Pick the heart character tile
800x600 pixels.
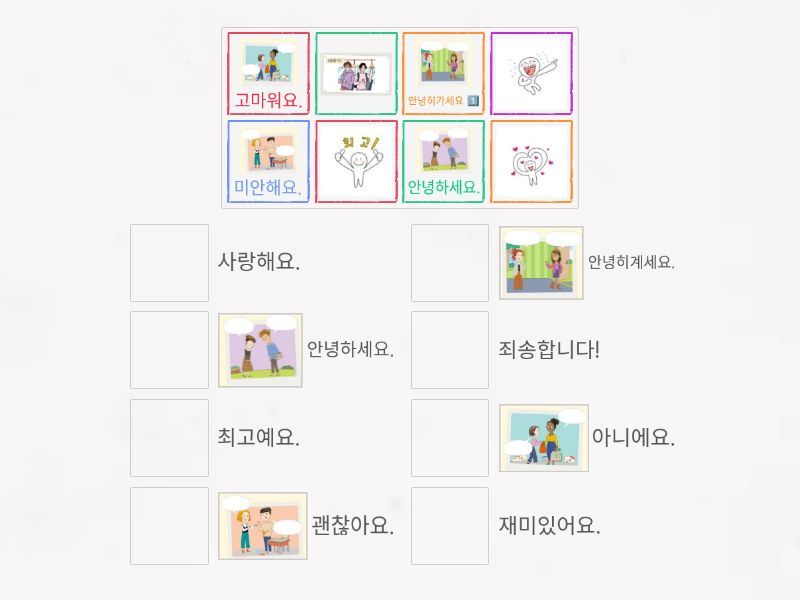point(531,162)
